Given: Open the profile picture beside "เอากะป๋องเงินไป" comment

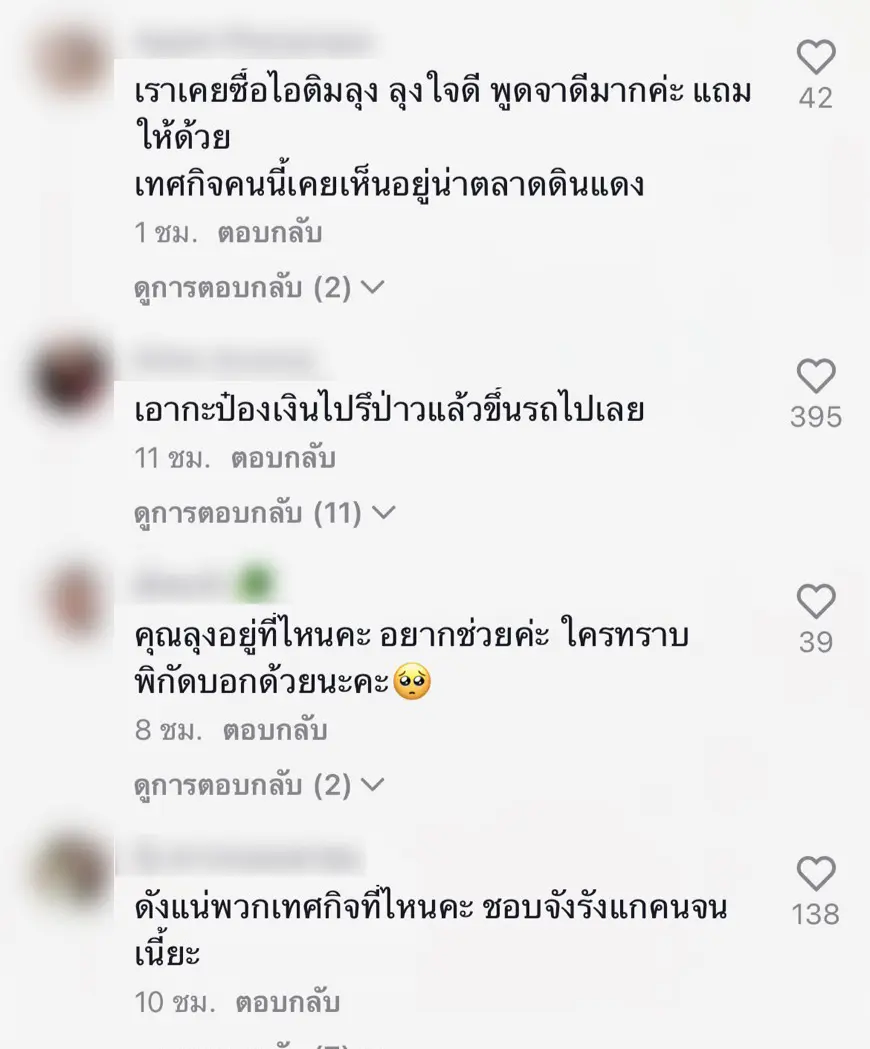Looking at the screenshot, I should click(x=72, y=378).
